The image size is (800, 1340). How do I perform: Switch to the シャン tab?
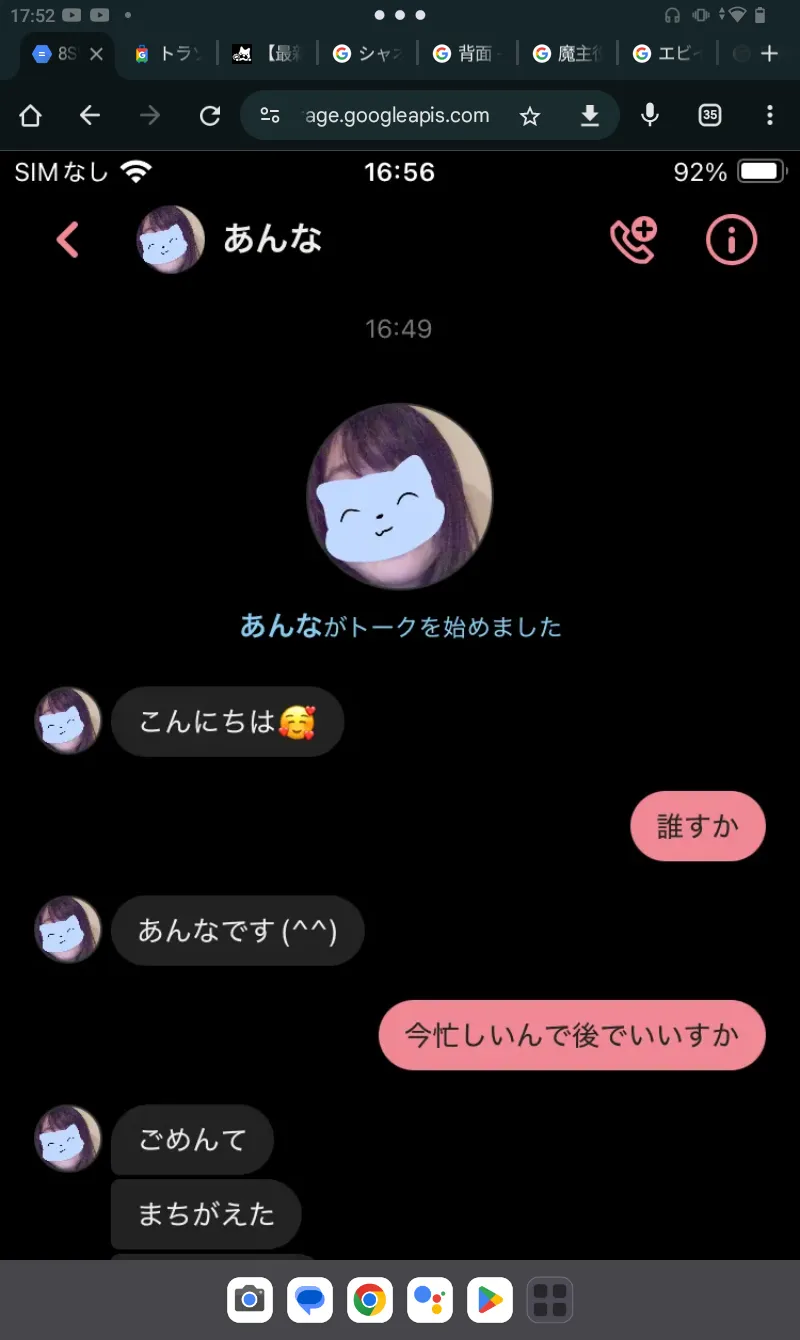pos(368,54)
